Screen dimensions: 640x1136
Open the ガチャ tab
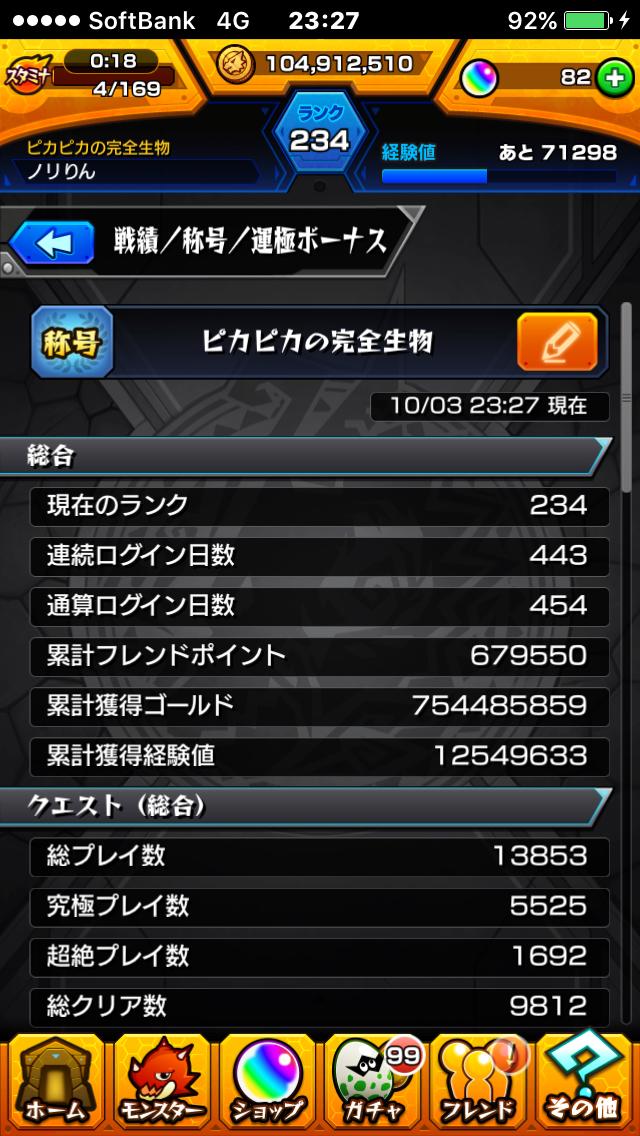pos(372,1084)
